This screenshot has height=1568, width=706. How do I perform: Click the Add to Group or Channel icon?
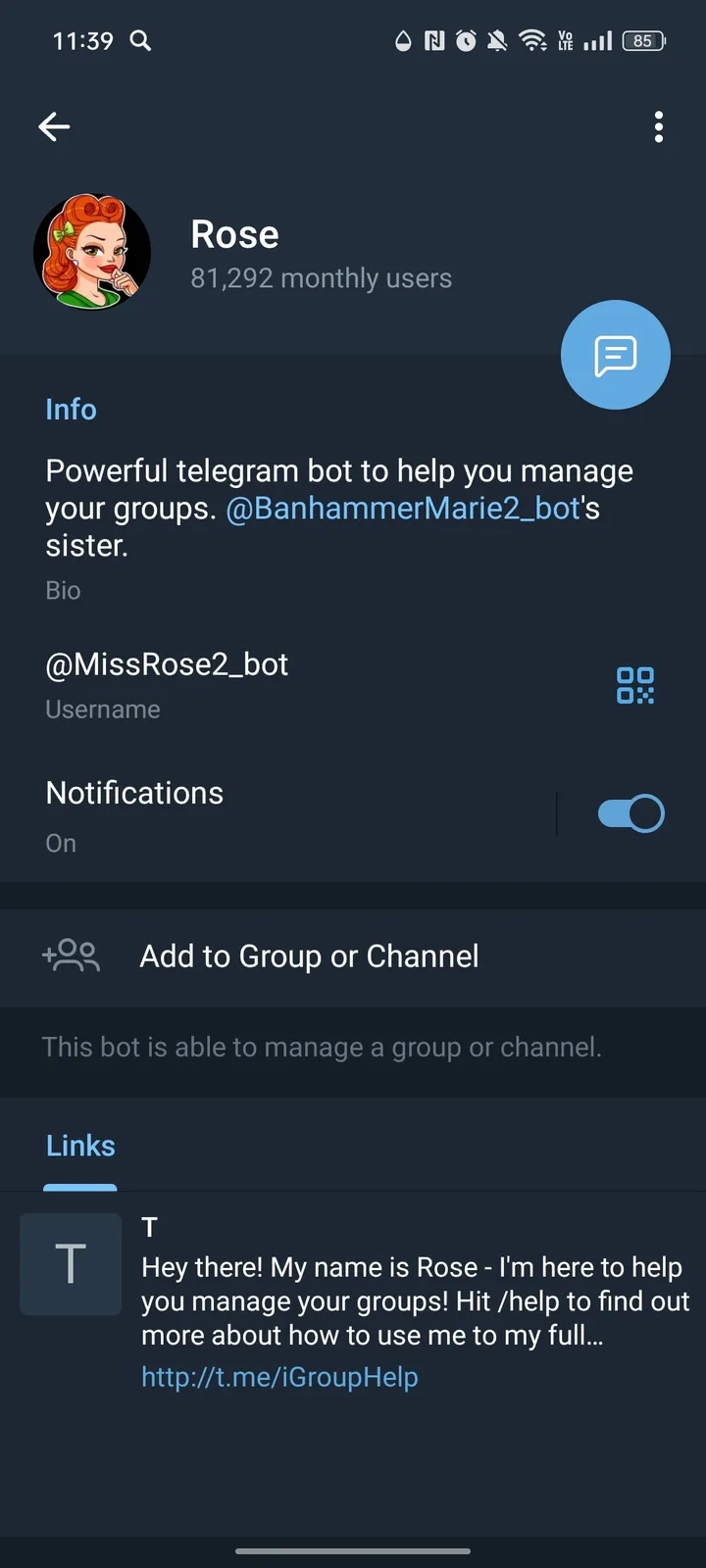click(x=70, y=955)
